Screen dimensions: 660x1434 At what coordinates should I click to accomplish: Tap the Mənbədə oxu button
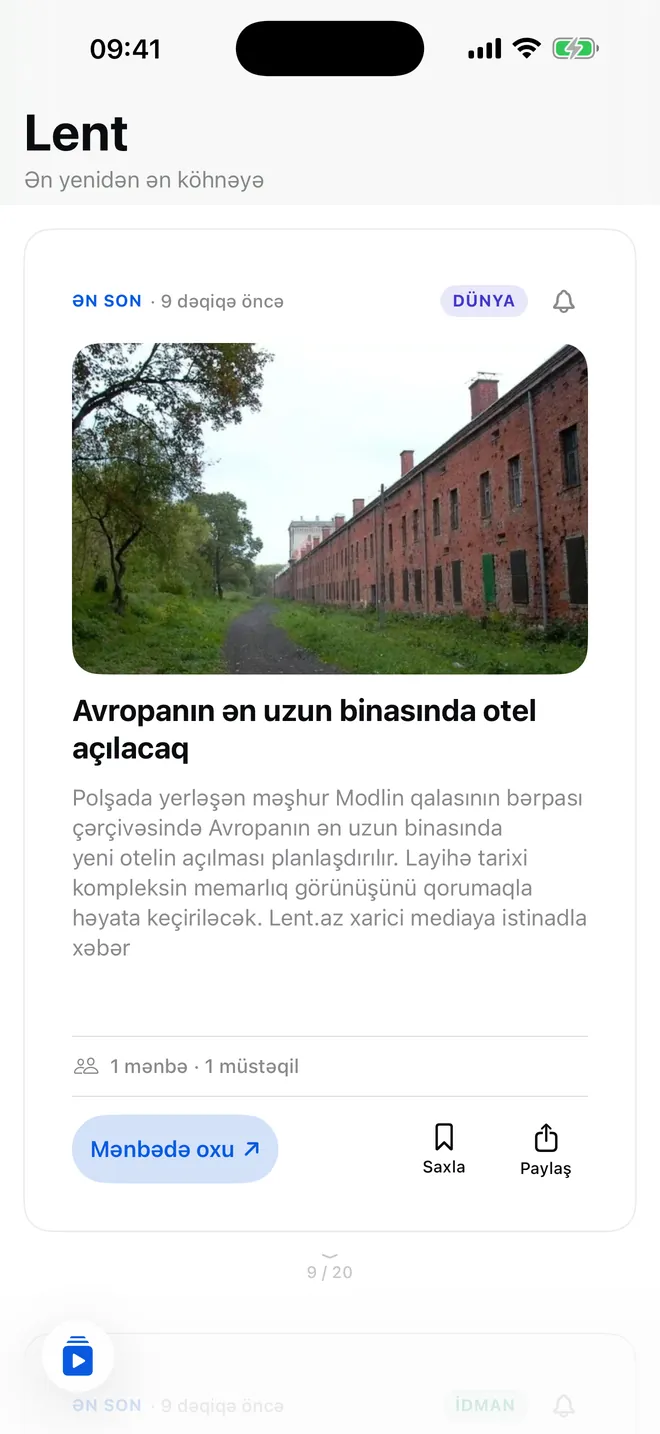(175, 1149)
